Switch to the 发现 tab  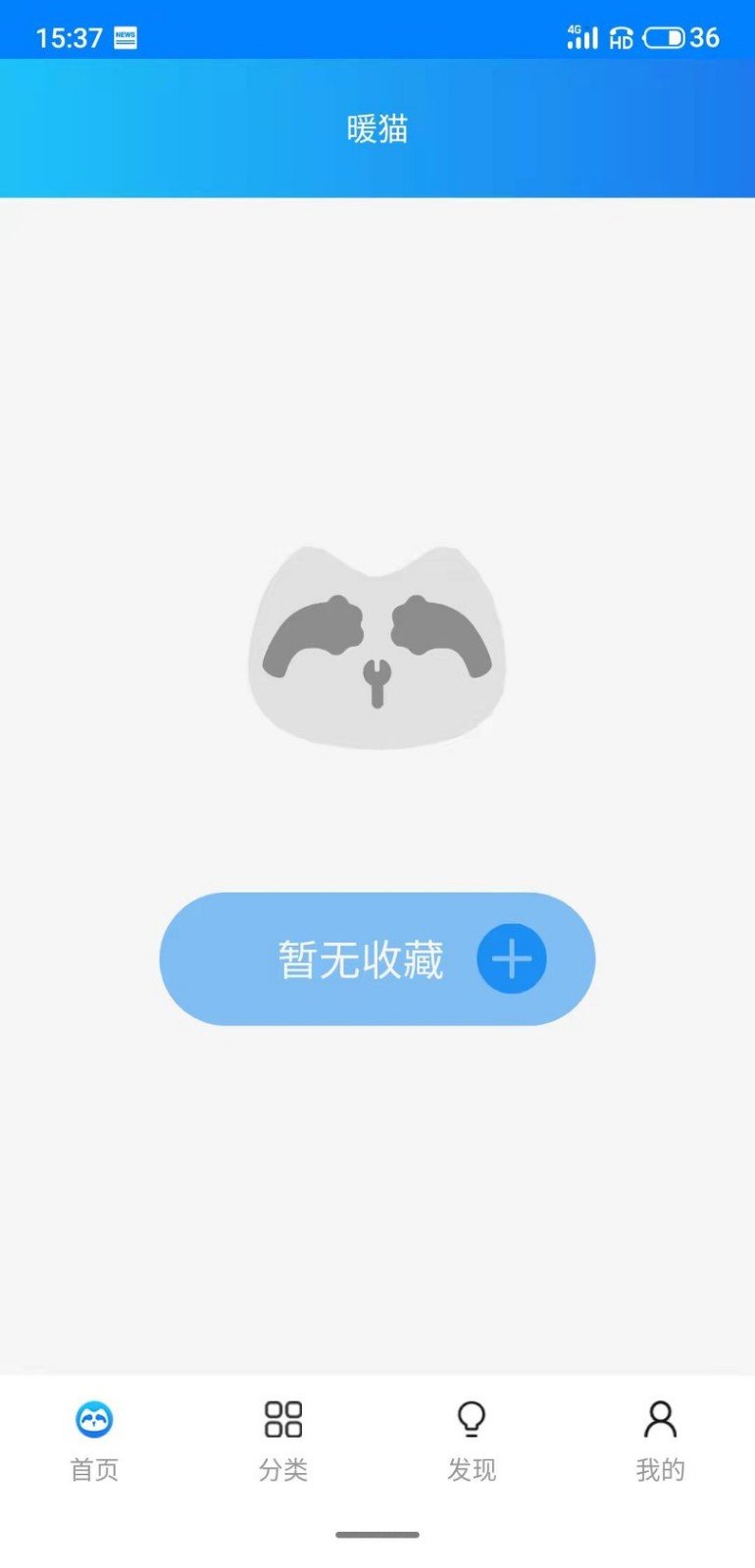(x=473, y=1441)
